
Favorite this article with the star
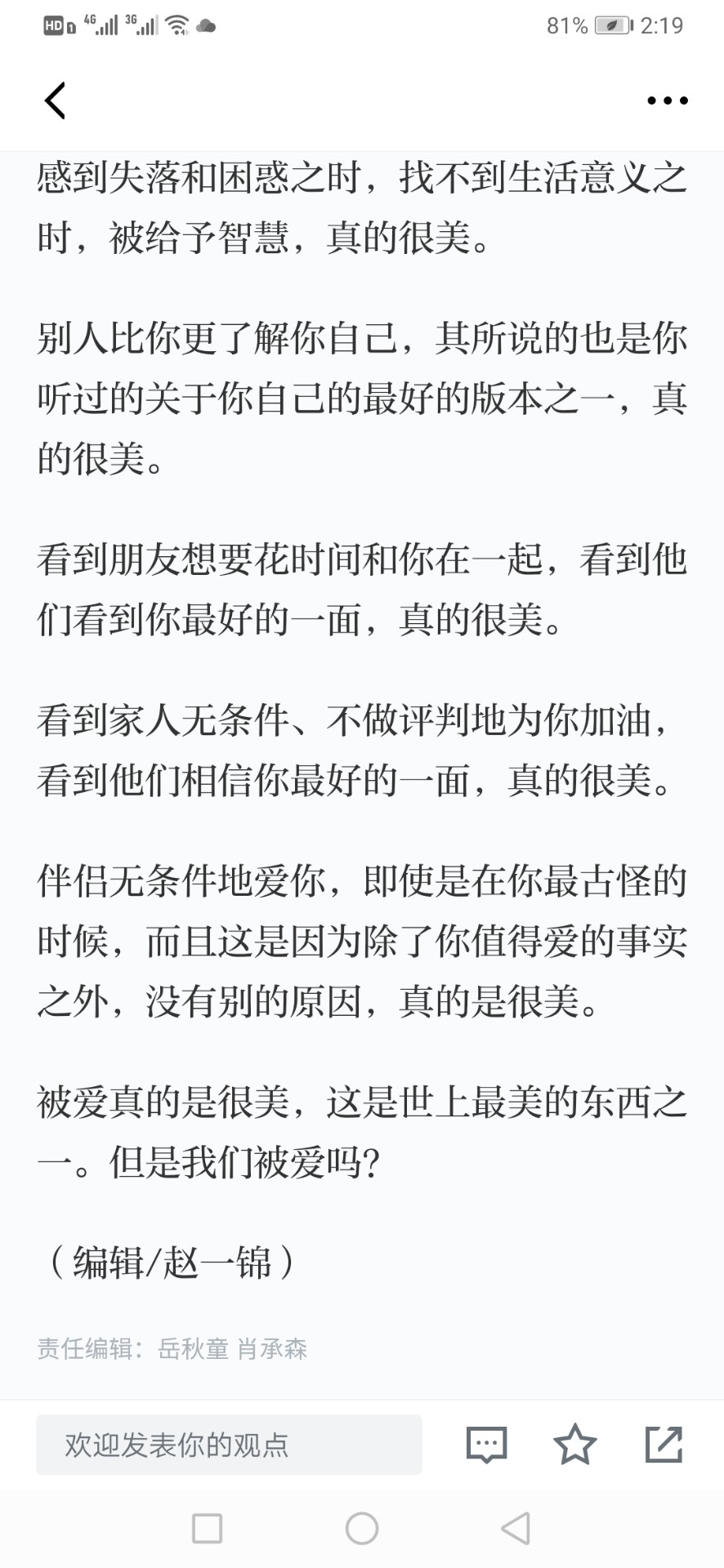coord(575,1444)
